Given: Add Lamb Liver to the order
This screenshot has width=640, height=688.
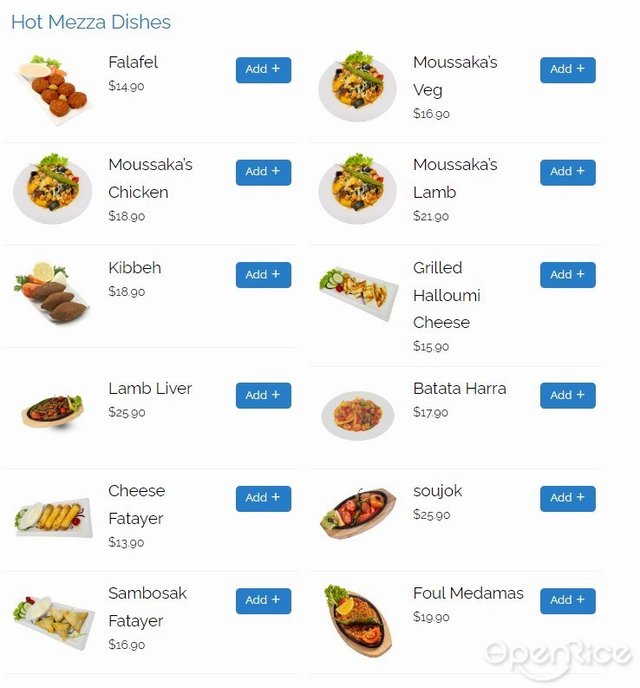Looking at the screenshot, I should (x=263, y=395).
